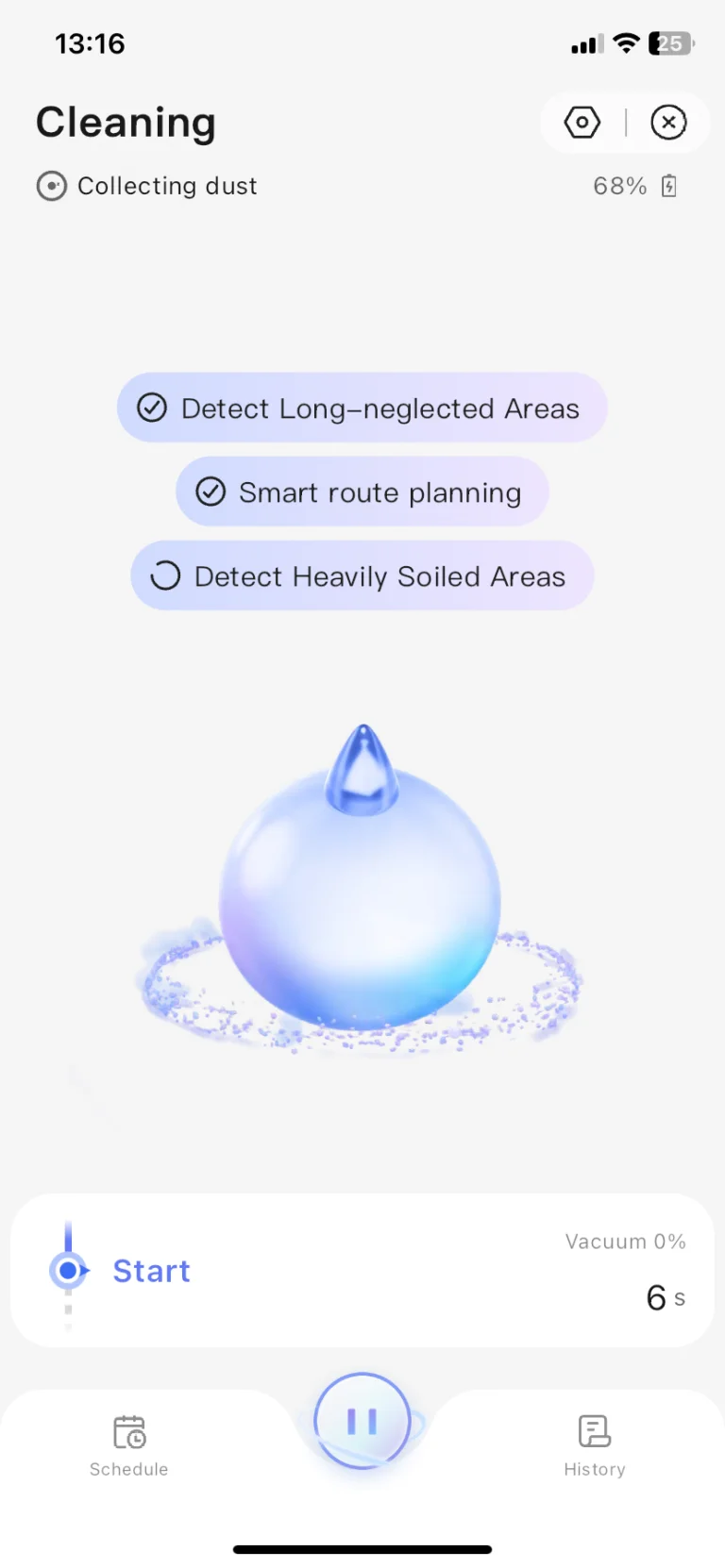This screenshot has height=1568, width=725.
Task: View cleaning History
Action: coord(595,1444)
